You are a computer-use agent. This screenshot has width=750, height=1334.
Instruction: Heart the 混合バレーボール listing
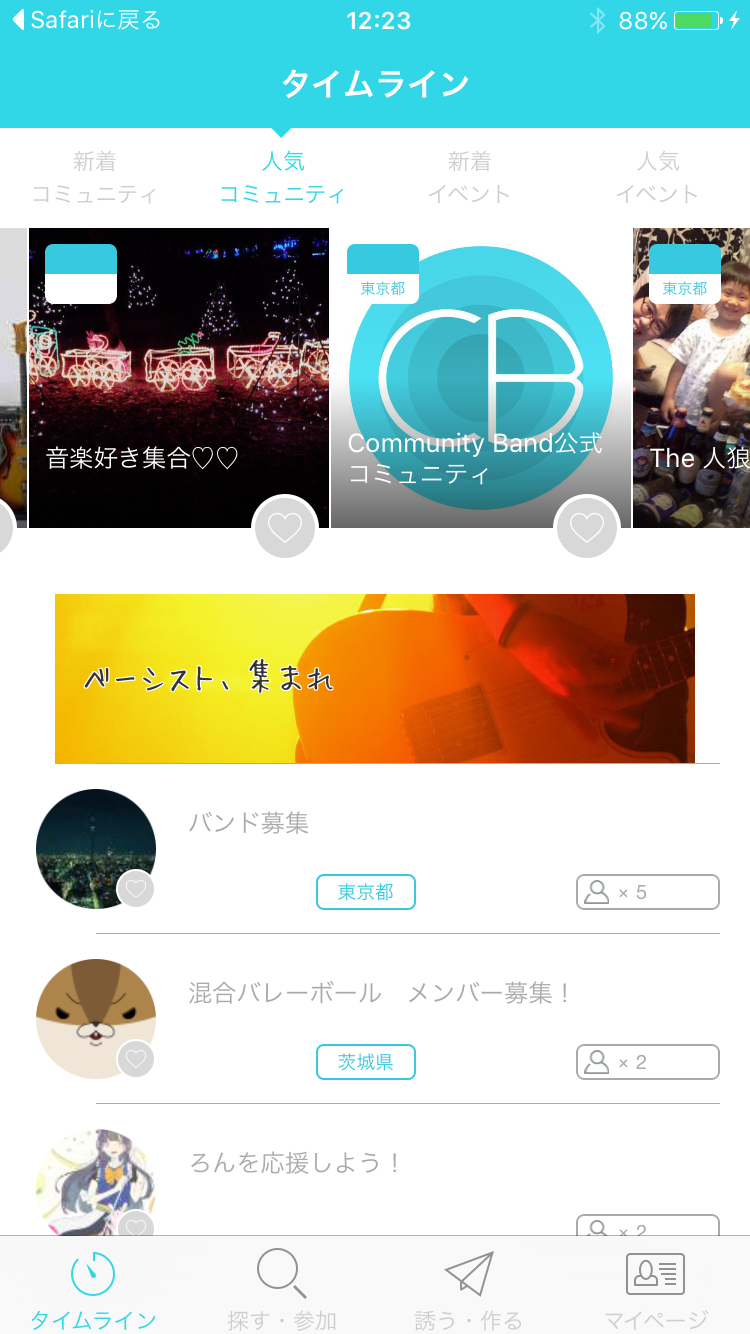point(136,1058)
